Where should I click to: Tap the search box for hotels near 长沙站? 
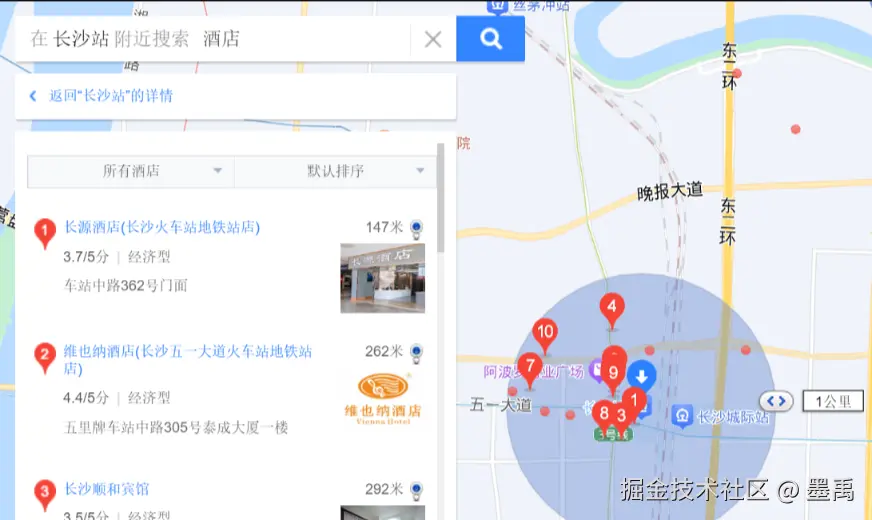pos(215,40)
